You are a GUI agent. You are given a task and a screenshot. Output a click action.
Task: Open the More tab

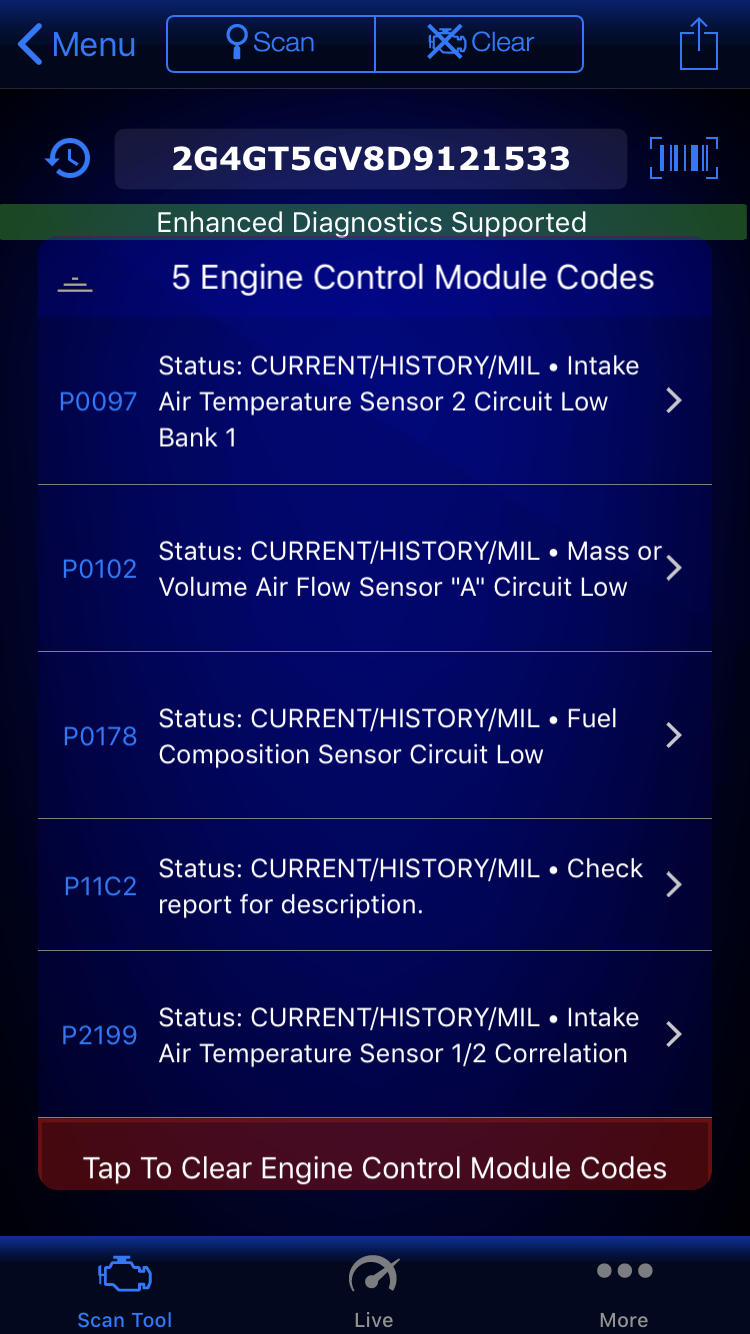pos(624,1292)
